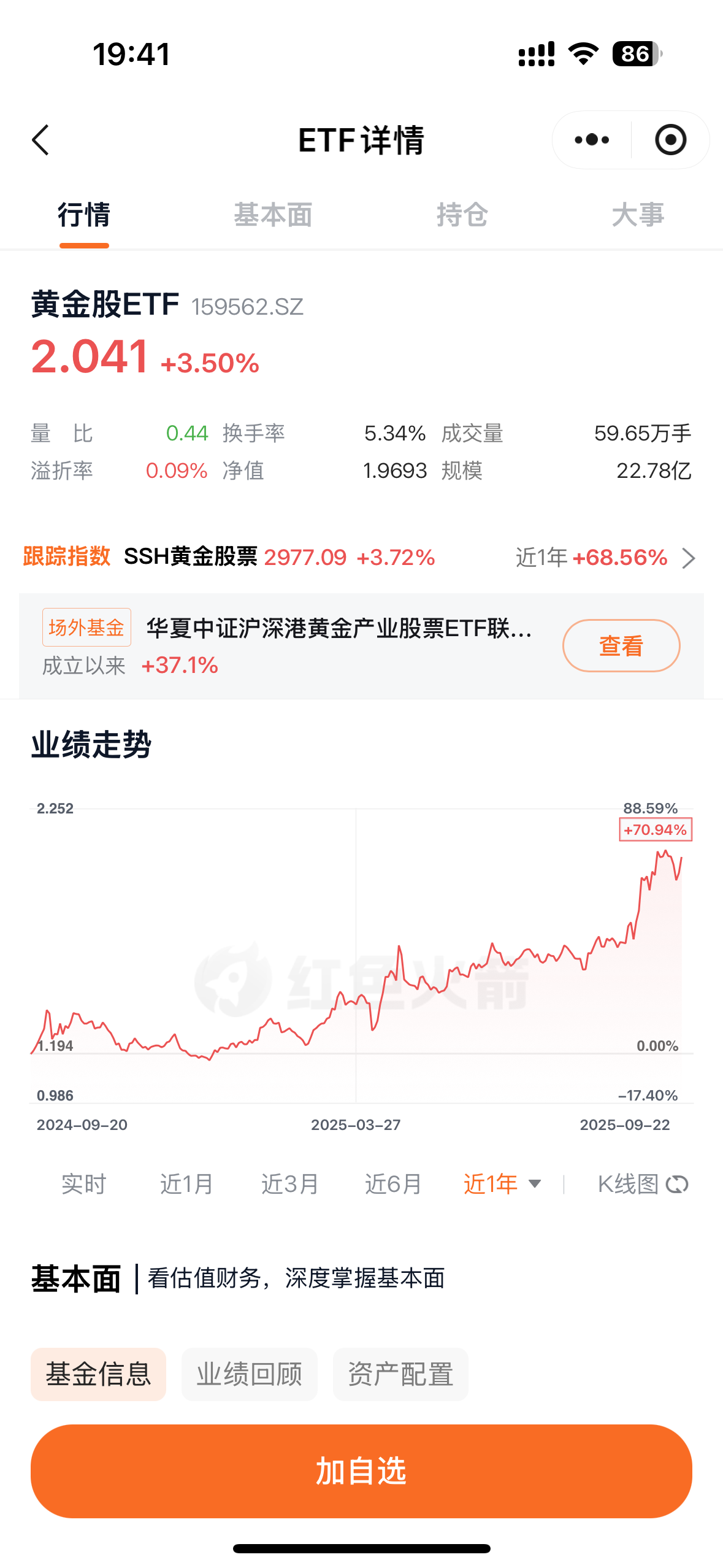Close the mini-program via circle icon
723x1568 pixels.
(670, 140)
